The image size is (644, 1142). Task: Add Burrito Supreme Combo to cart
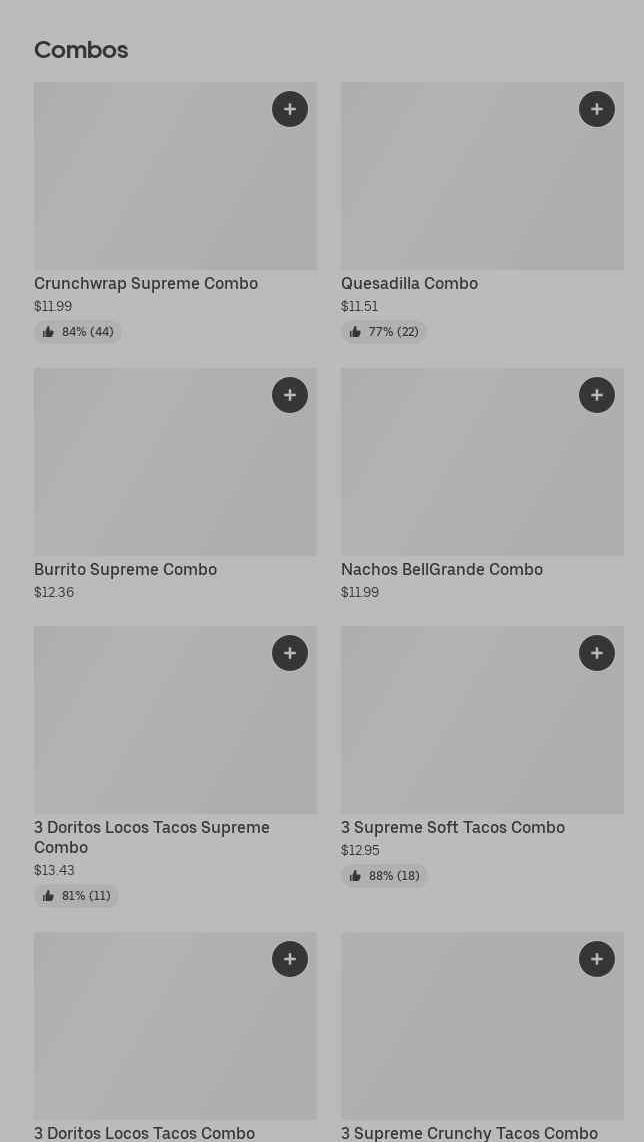pyautogui.click(x=290, y=395)
